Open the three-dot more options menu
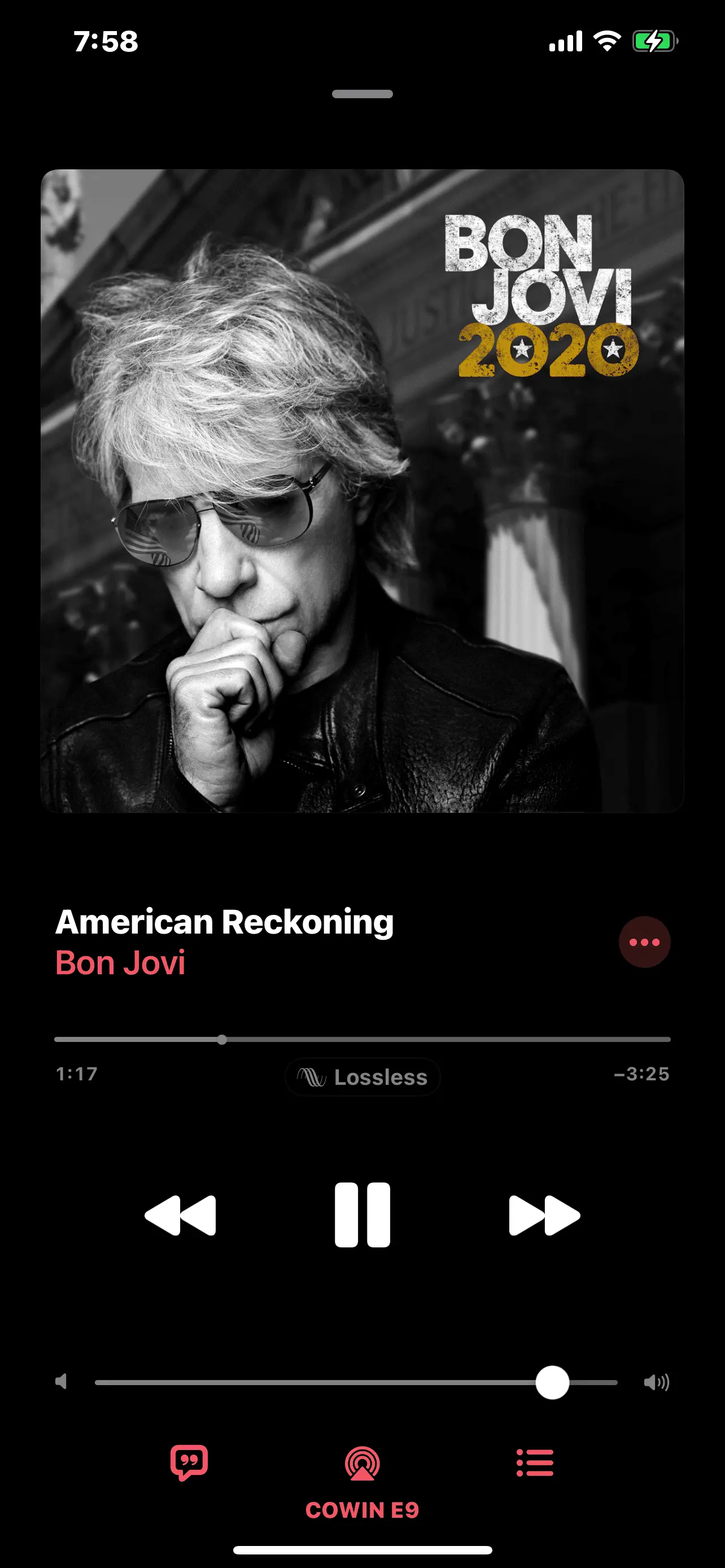This screenshot has width=725, height=1568. (x=644, y=942)
